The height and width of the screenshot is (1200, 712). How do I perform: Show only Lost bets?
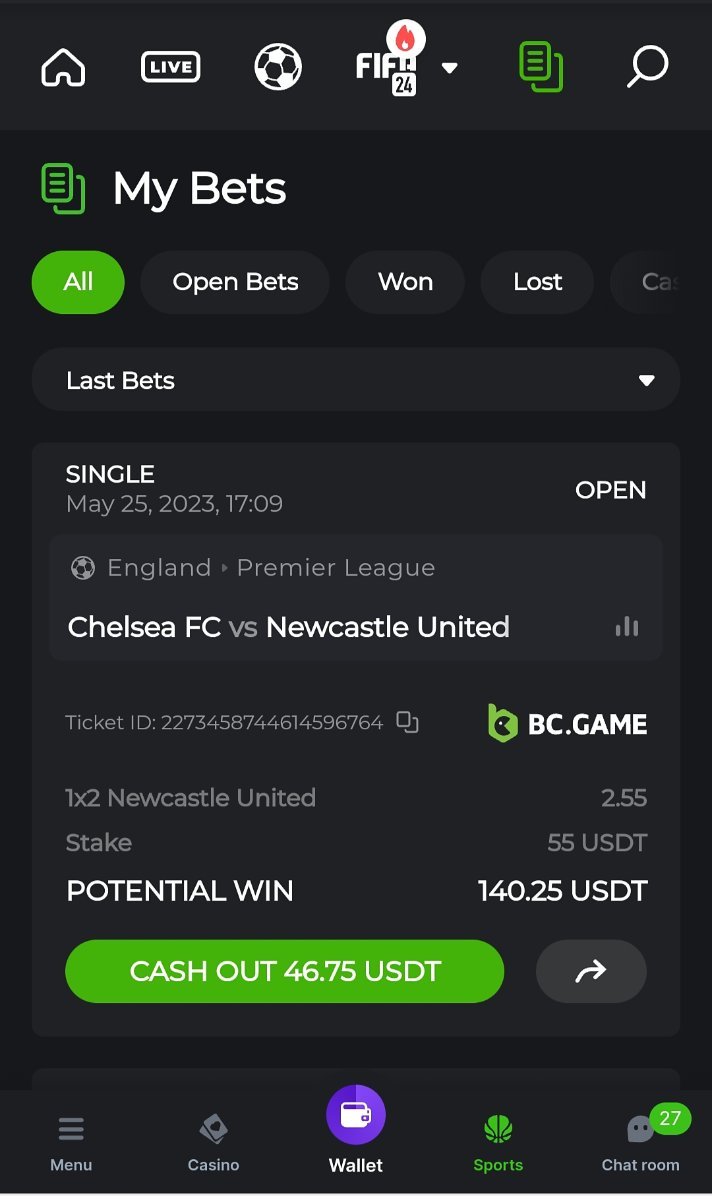537,282
